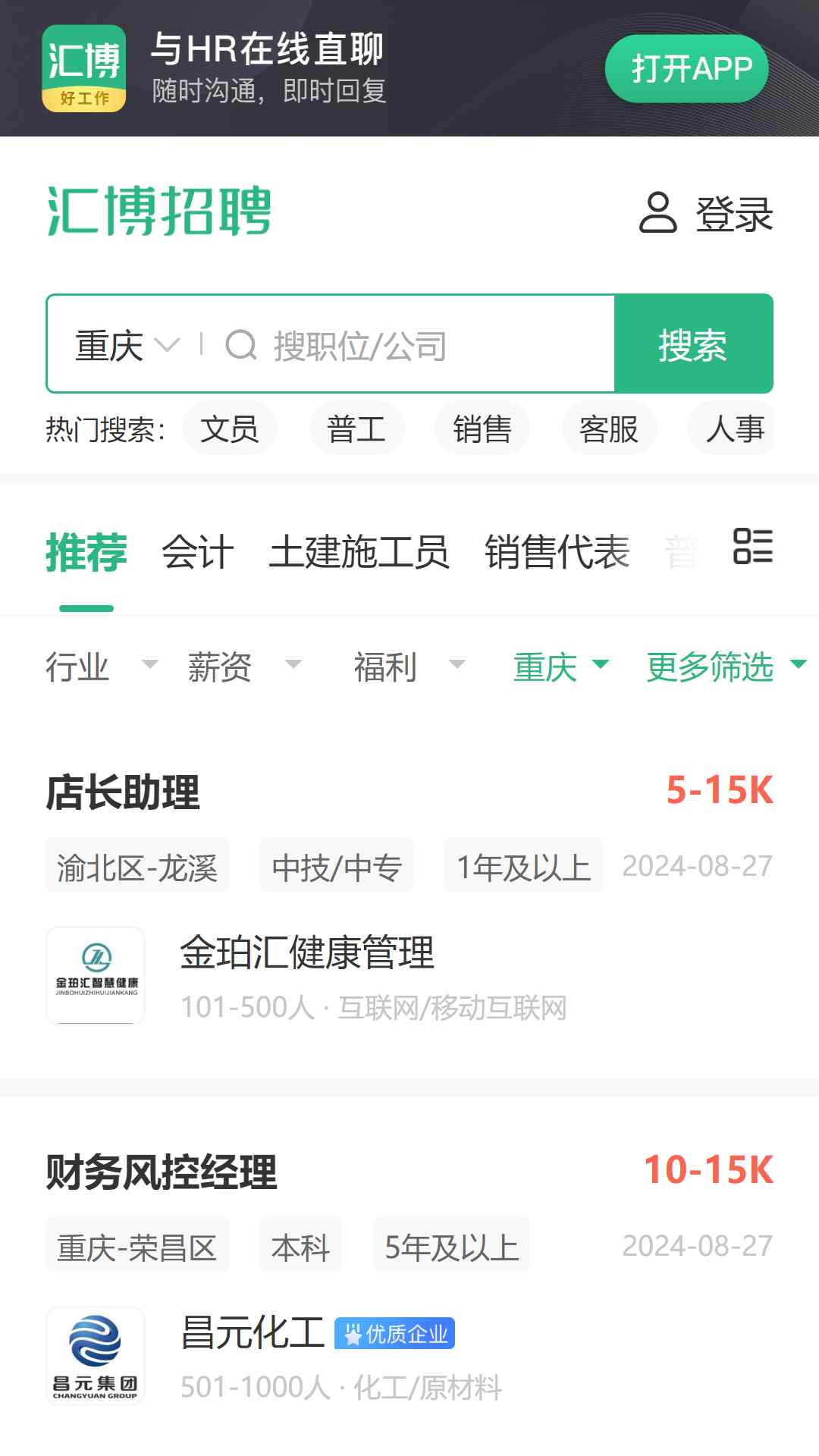Tap the green 搜索 button

[x=693, y=344]
